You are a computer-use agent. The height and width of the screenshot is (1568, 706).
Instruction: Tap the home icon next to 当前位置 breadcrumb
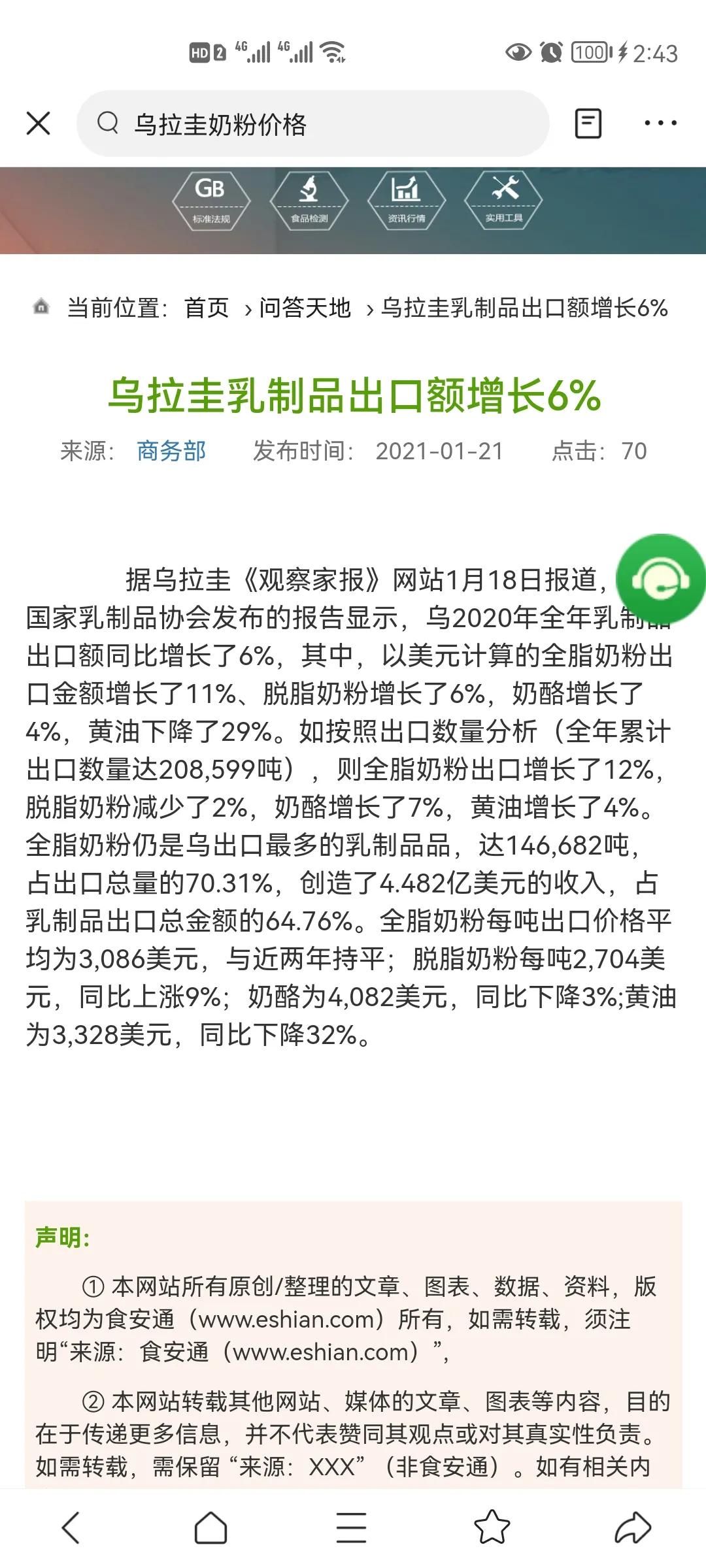pyautogui.click(x=41, y=307)
